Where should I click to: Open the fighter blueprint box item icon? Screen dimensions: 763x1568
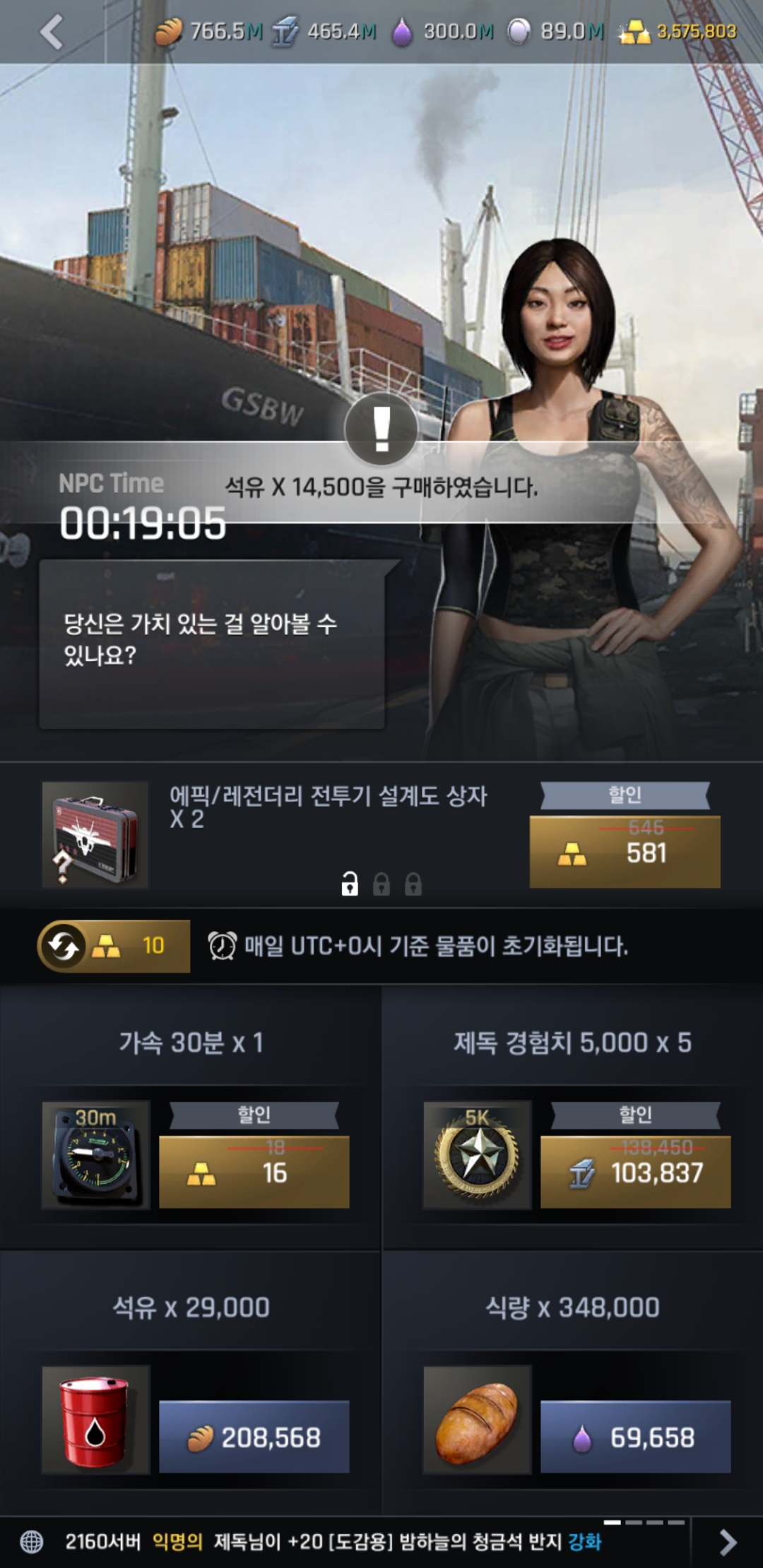95,835
